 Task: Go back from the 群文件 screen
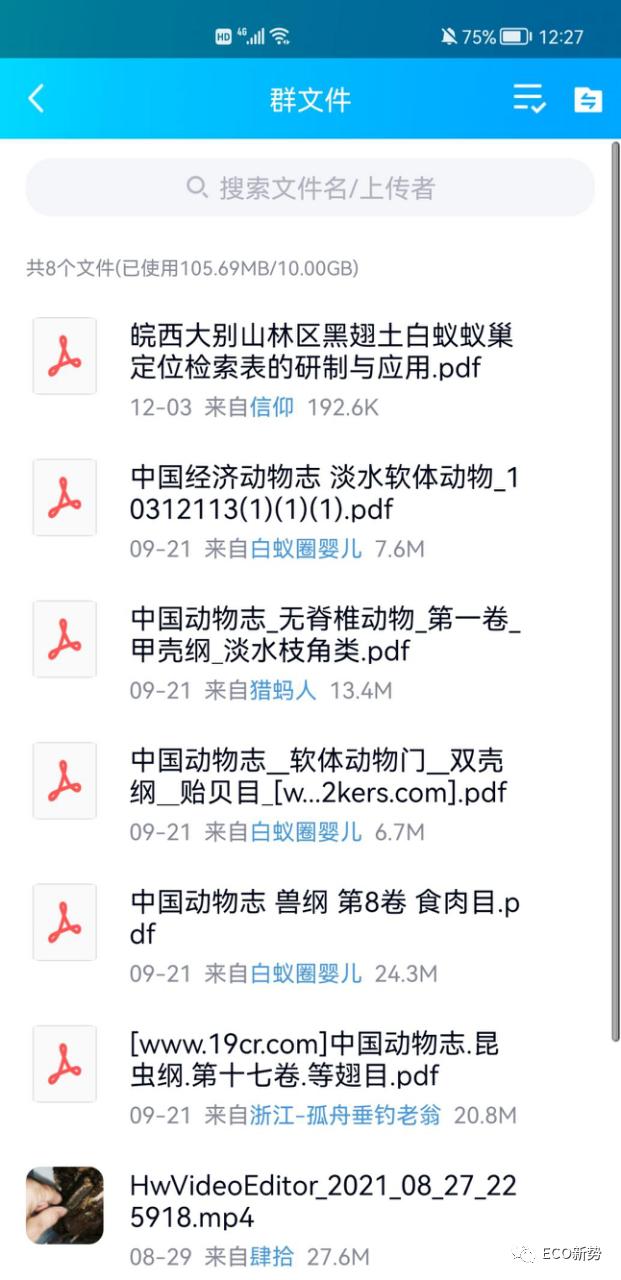click(x=37, y=98)
